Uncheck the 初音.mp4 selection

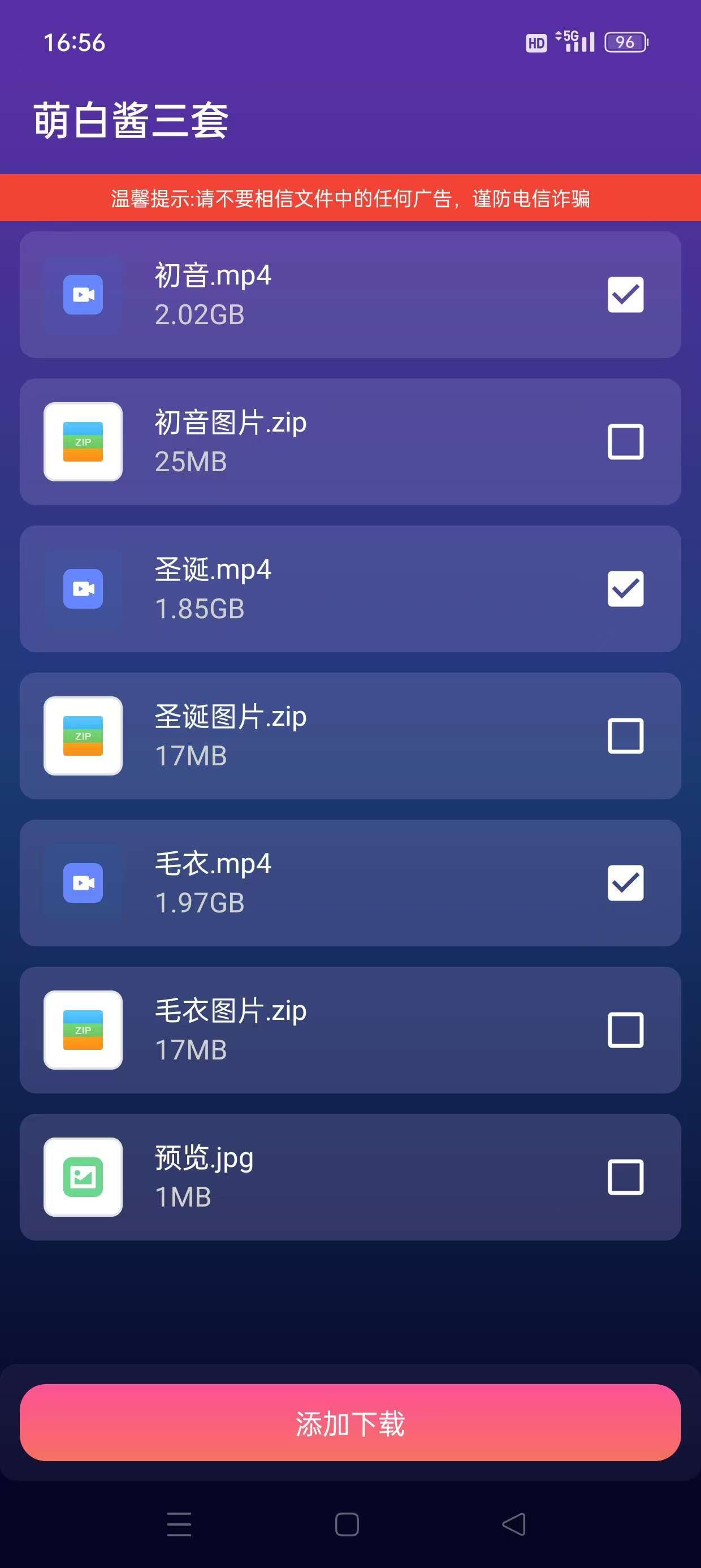(626, 295)
